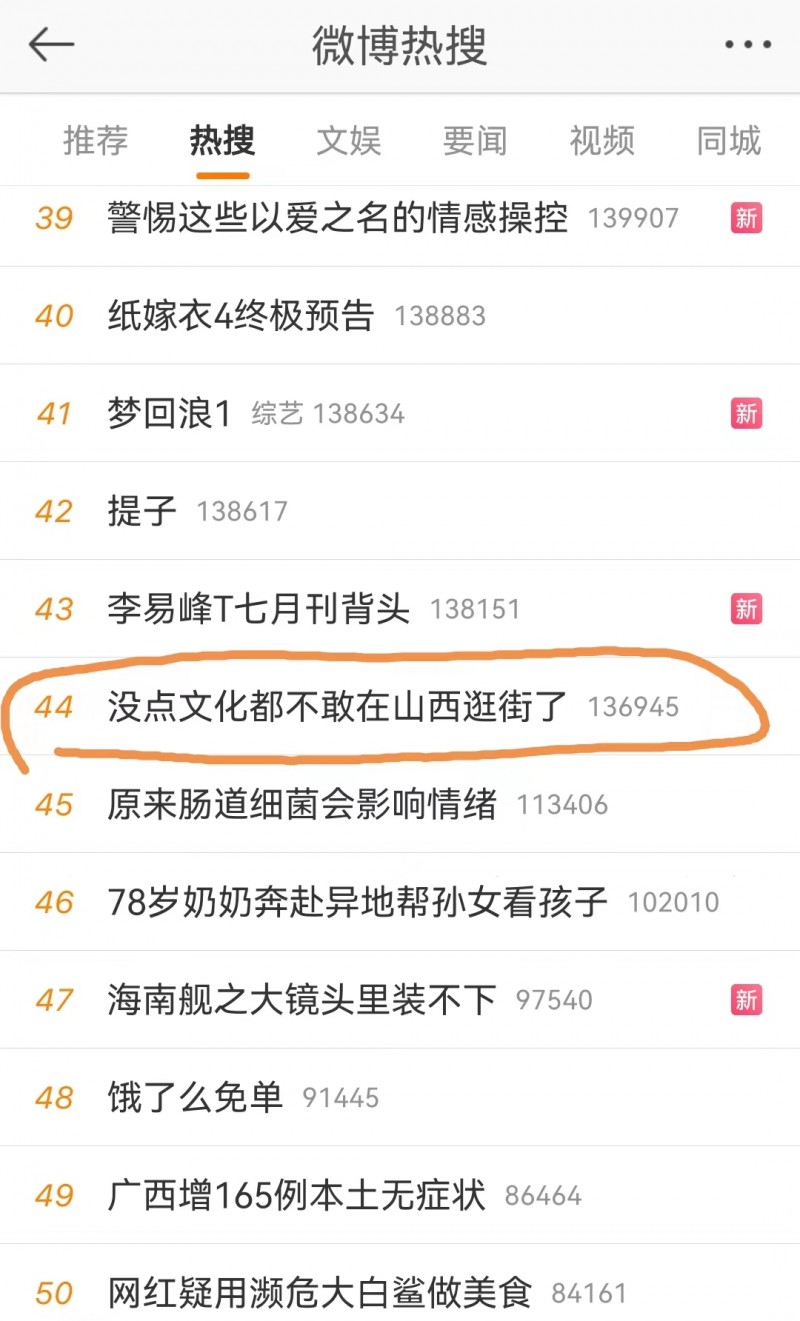The width and height of the screenshot is (800, 1321).
Task: Open the 提子 hot search entry
Action: click(142, 511)
